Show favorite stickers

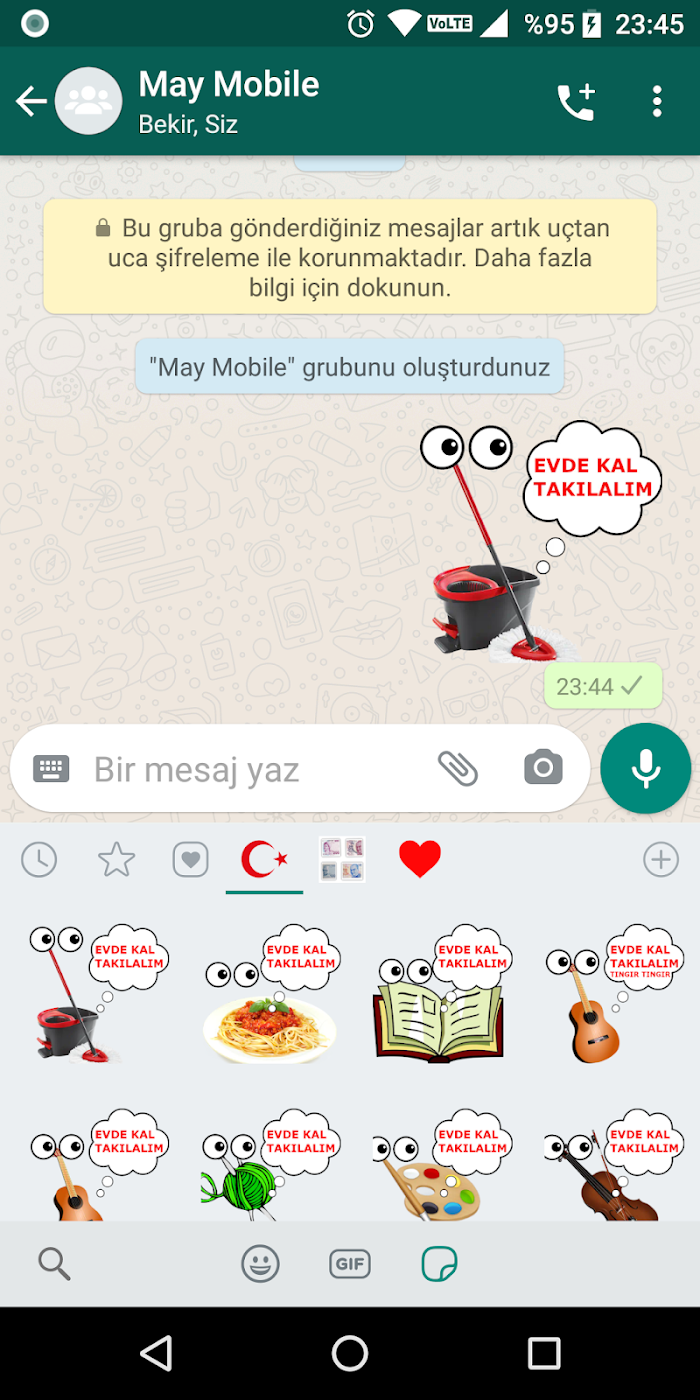point(116,859)
